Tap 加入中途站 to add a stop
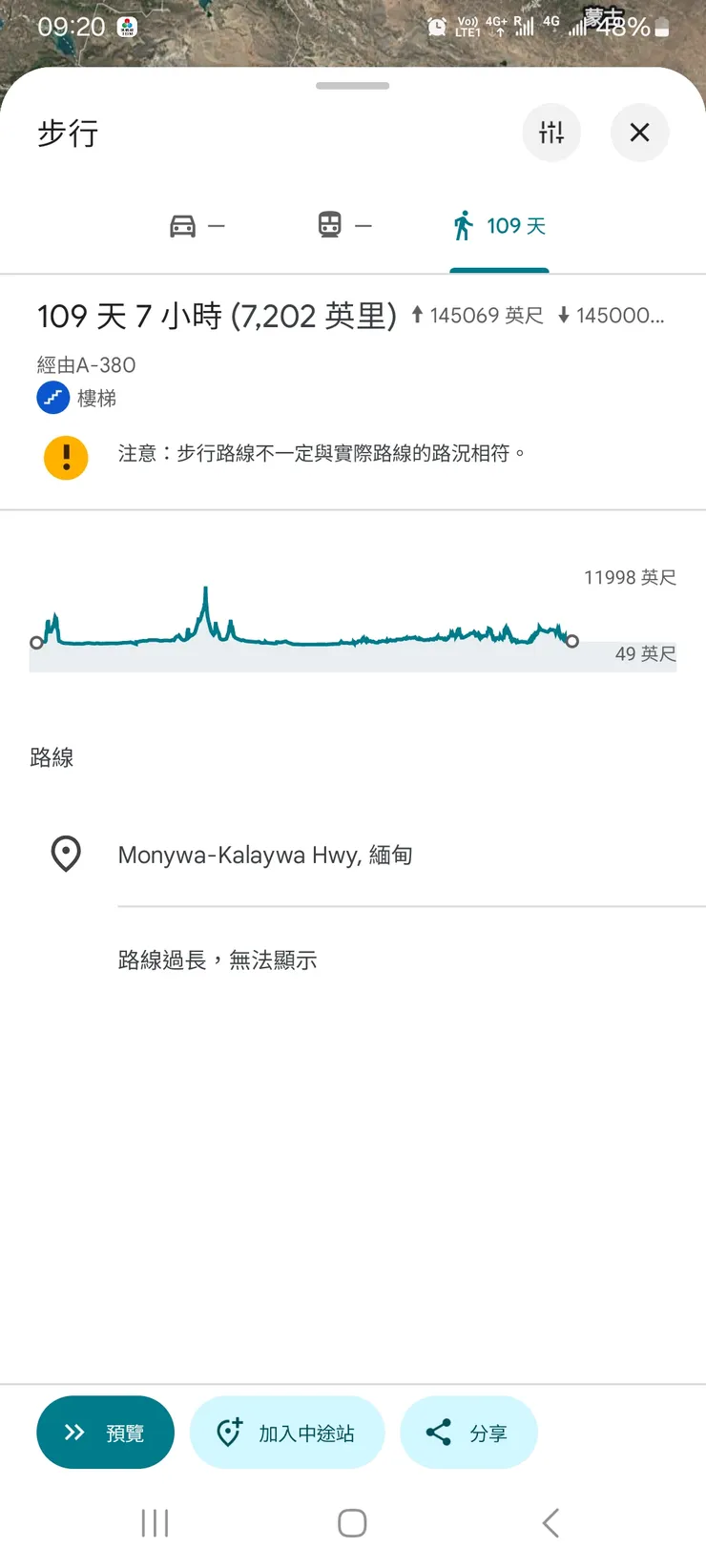This screenshot has height=1568, width=706. 287,1433
